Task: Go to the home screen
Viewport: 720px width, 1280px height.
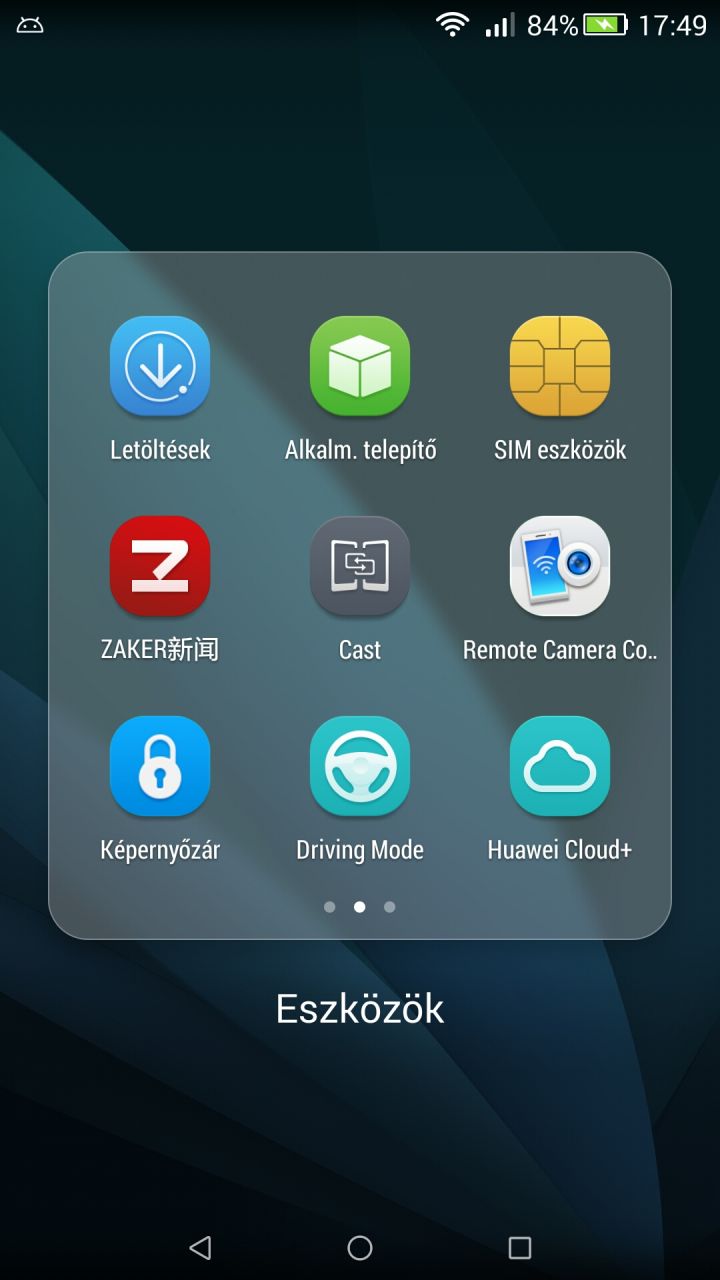Action: pyautogui.click(x=360, y=1247)
